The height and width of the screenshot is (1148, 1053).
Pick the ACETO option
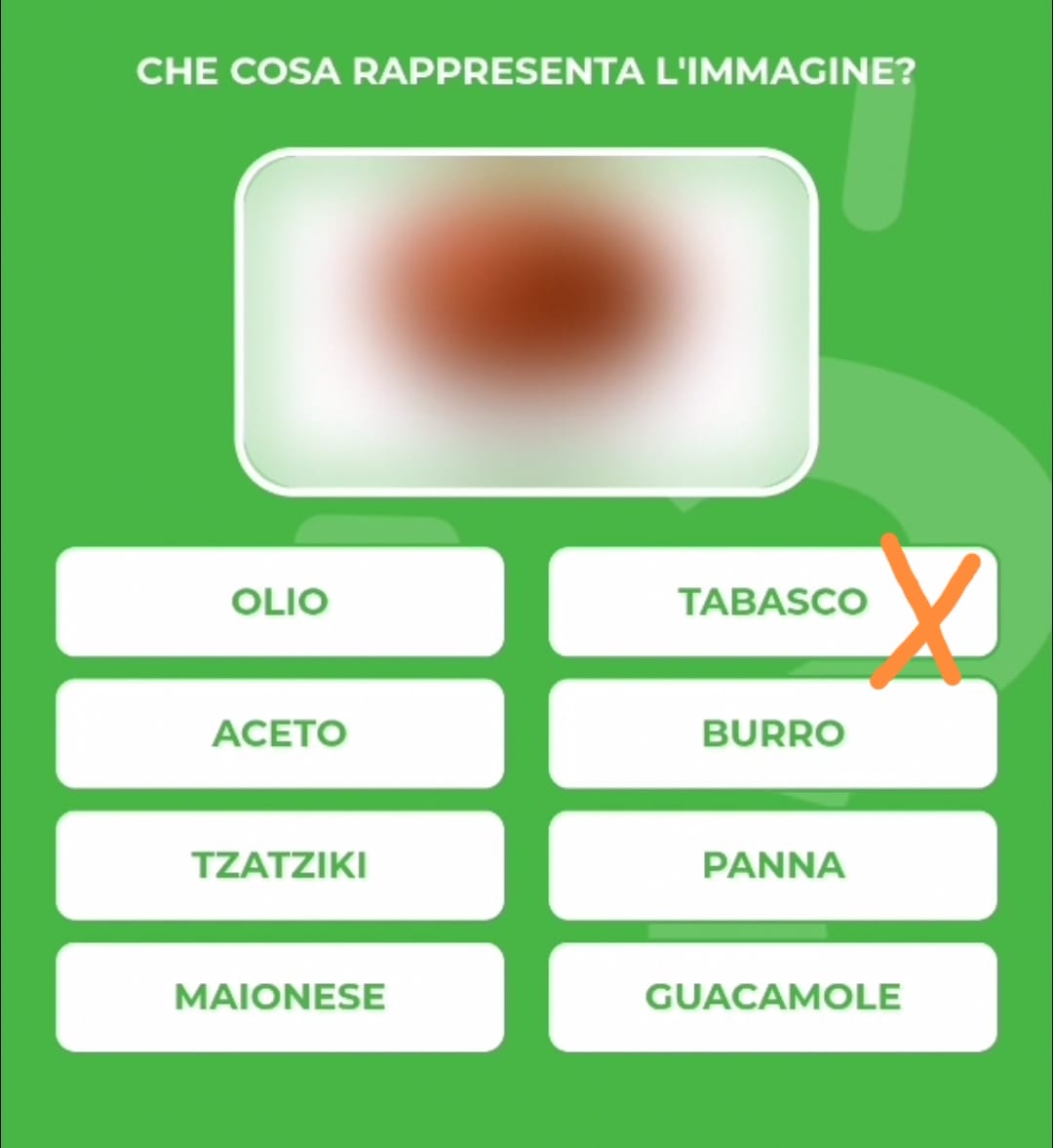280,733
